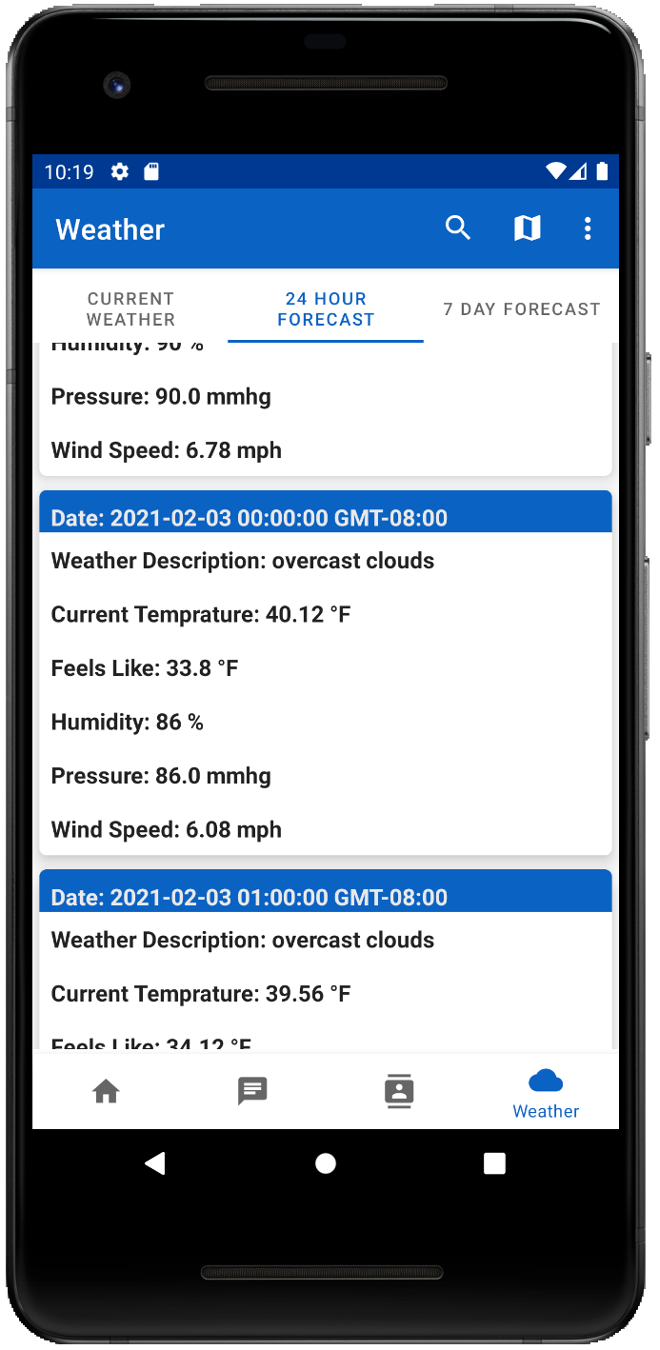
Task: Switch to the Current Weather tab
Action: tap(130, 309)
